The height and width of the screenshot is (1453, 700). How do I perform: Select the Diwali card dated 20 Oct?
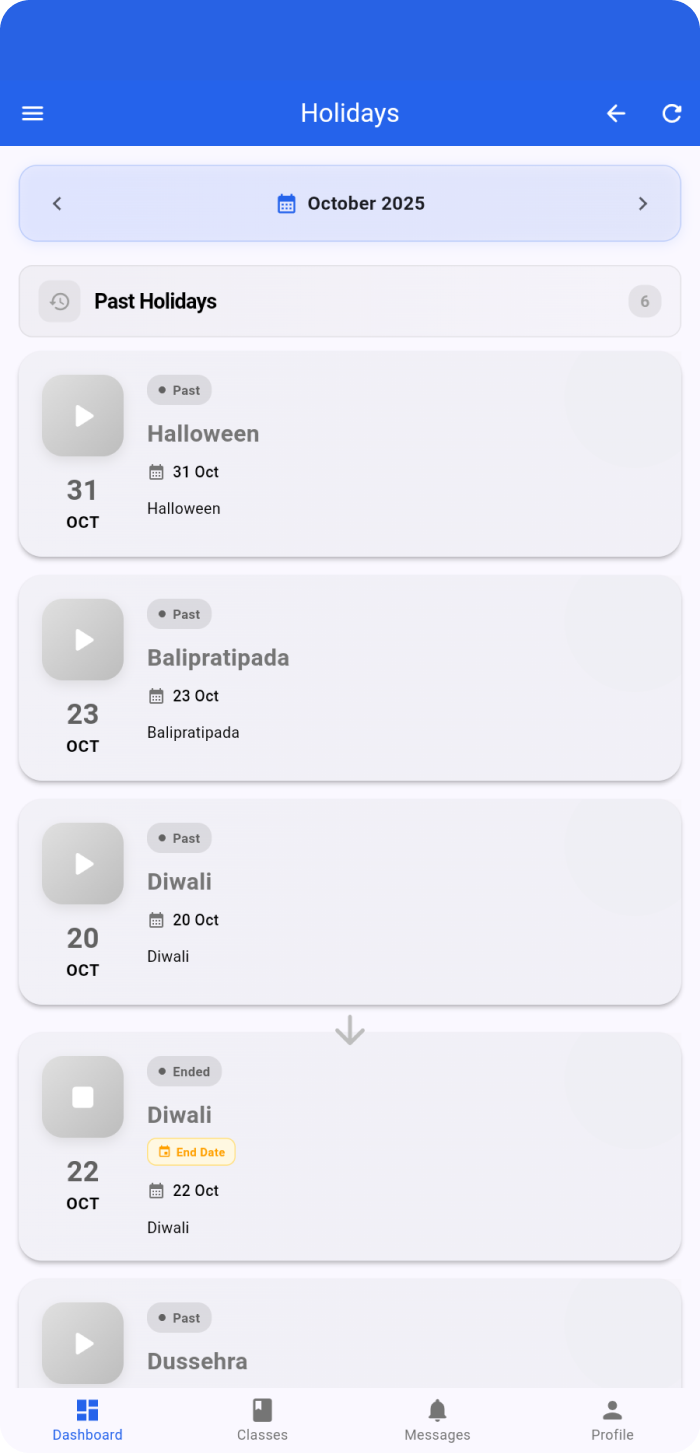(350, 902)
